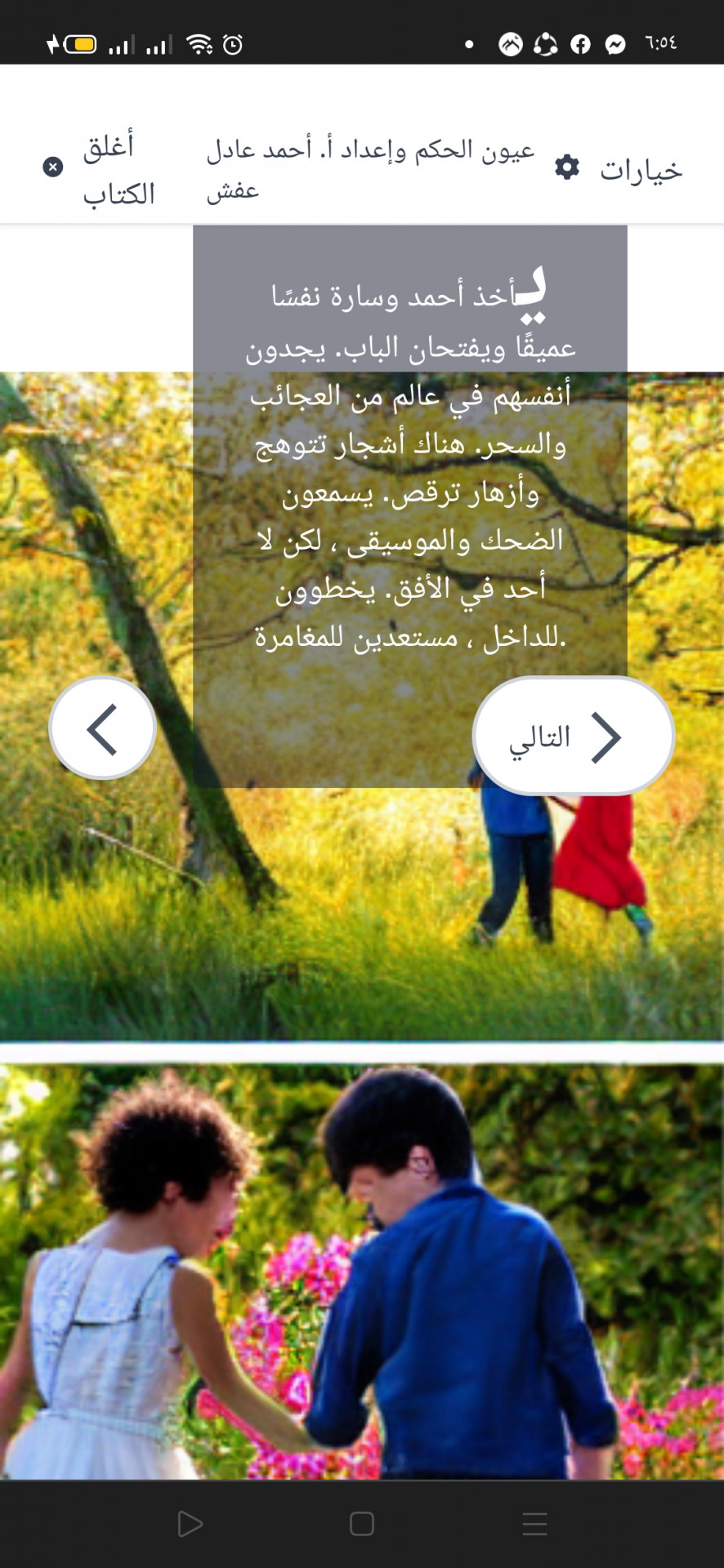Tap the system back triangle button

[x=190, y=1524]
